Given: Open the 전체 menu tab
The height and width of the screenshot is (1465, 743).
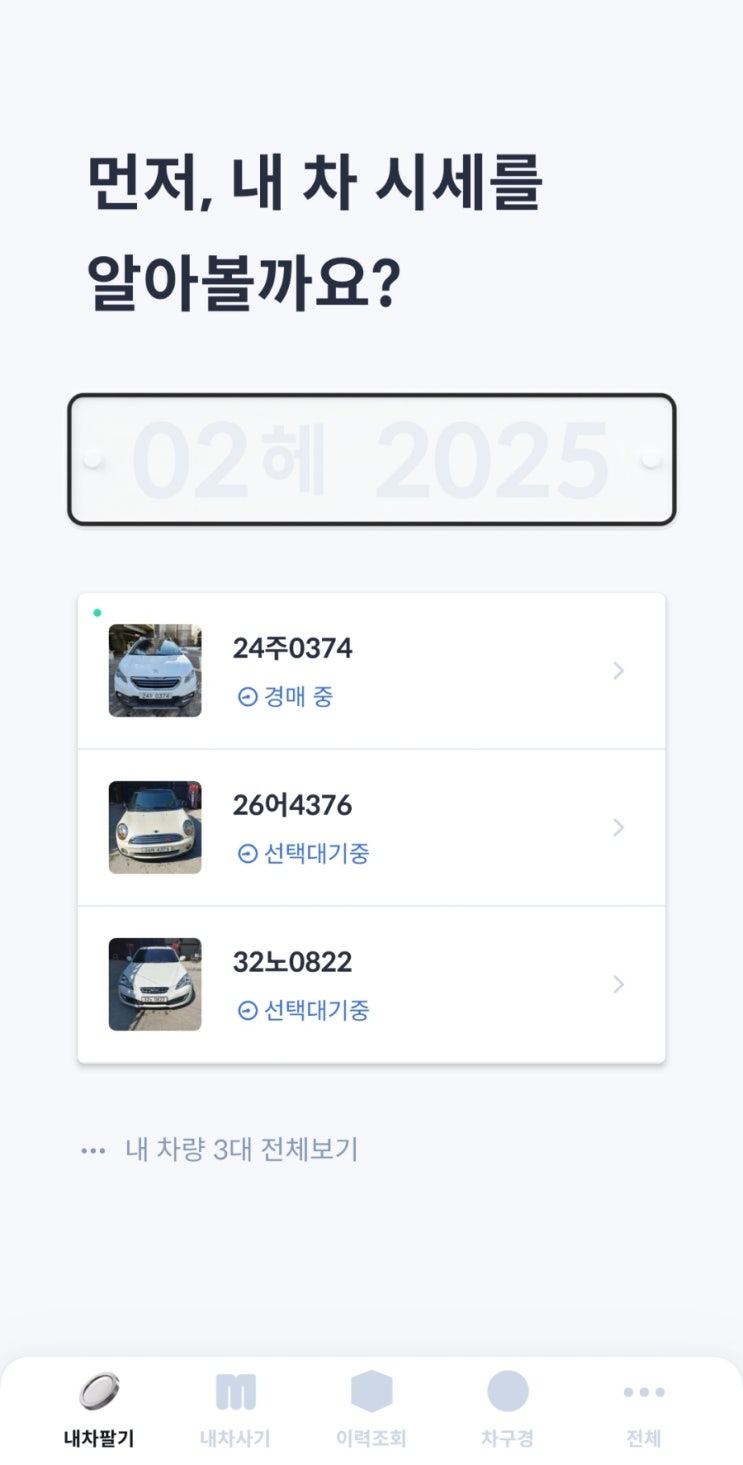Looking at the screenshot, I should (x=643, y=1410).
